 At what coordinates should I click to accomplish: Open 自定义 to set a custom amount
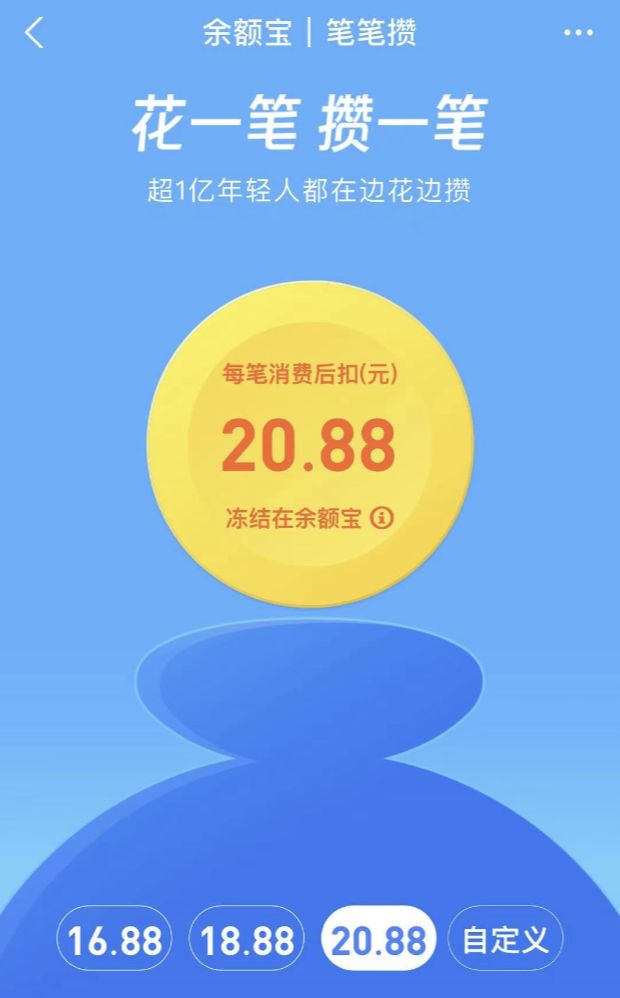click(x=506, y=939)
